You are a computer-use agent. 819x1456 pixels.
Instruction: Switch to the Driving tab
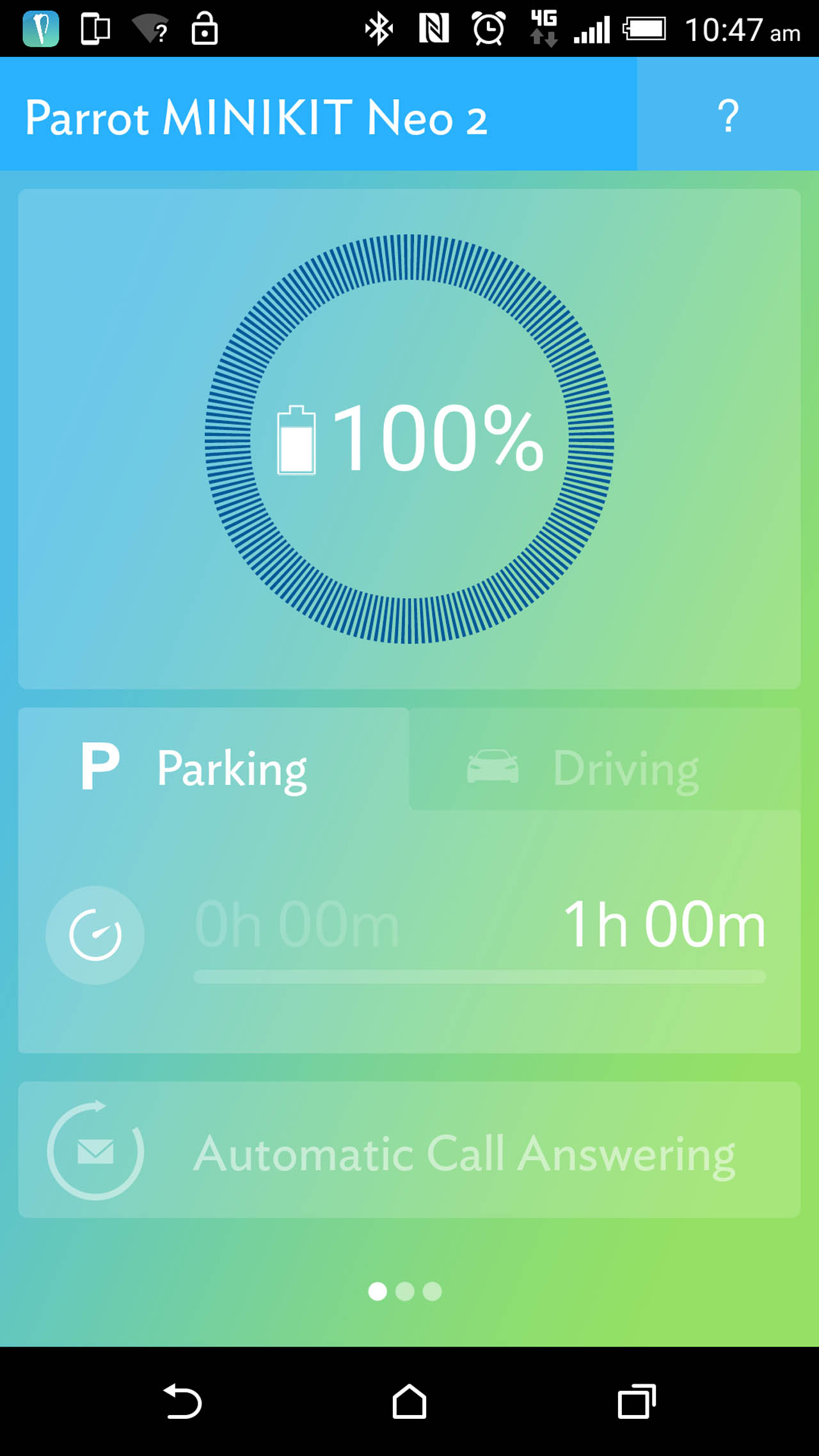pos(605,759)
